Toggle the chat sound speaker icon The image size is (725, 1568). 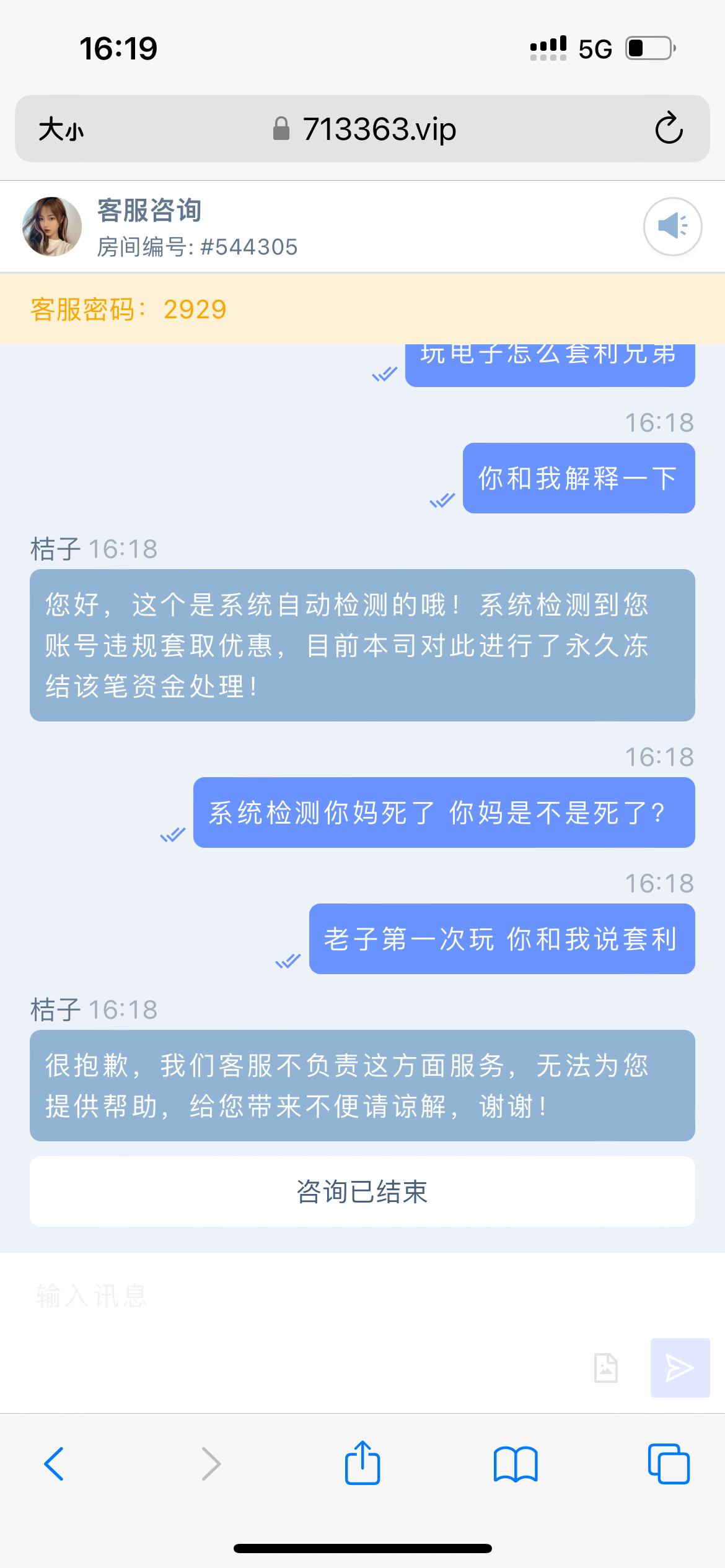pyautogui.click(x=672, y=226)
